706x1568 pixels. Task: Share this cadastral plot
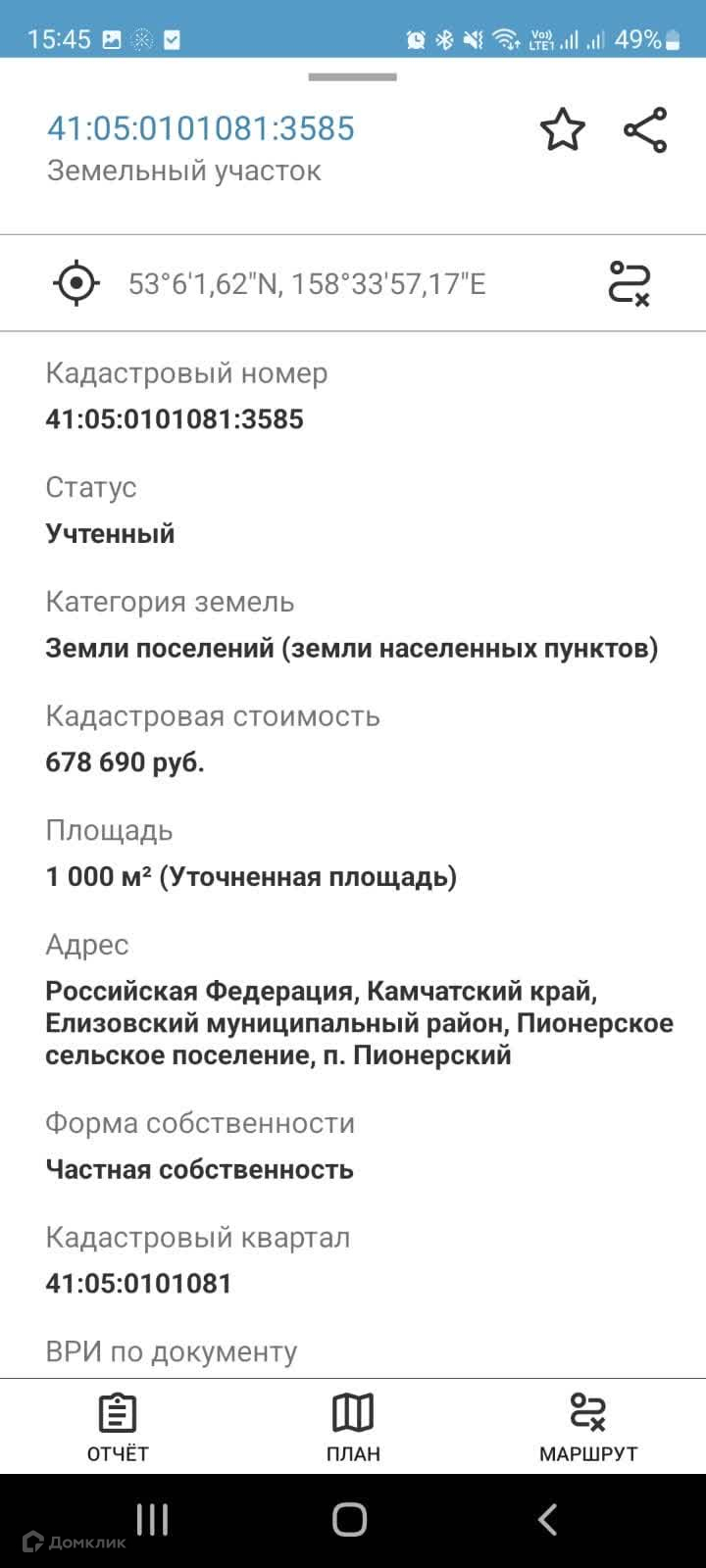pyautogui.click(x=645, y=130)
